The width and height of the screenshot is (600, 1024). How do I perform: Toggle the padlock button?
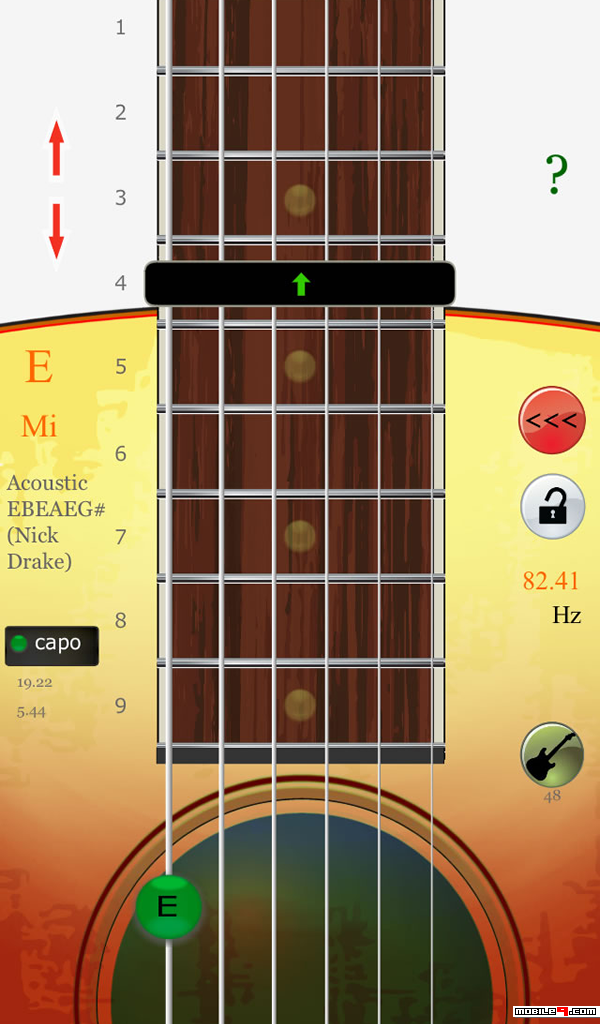coord(552,506)
